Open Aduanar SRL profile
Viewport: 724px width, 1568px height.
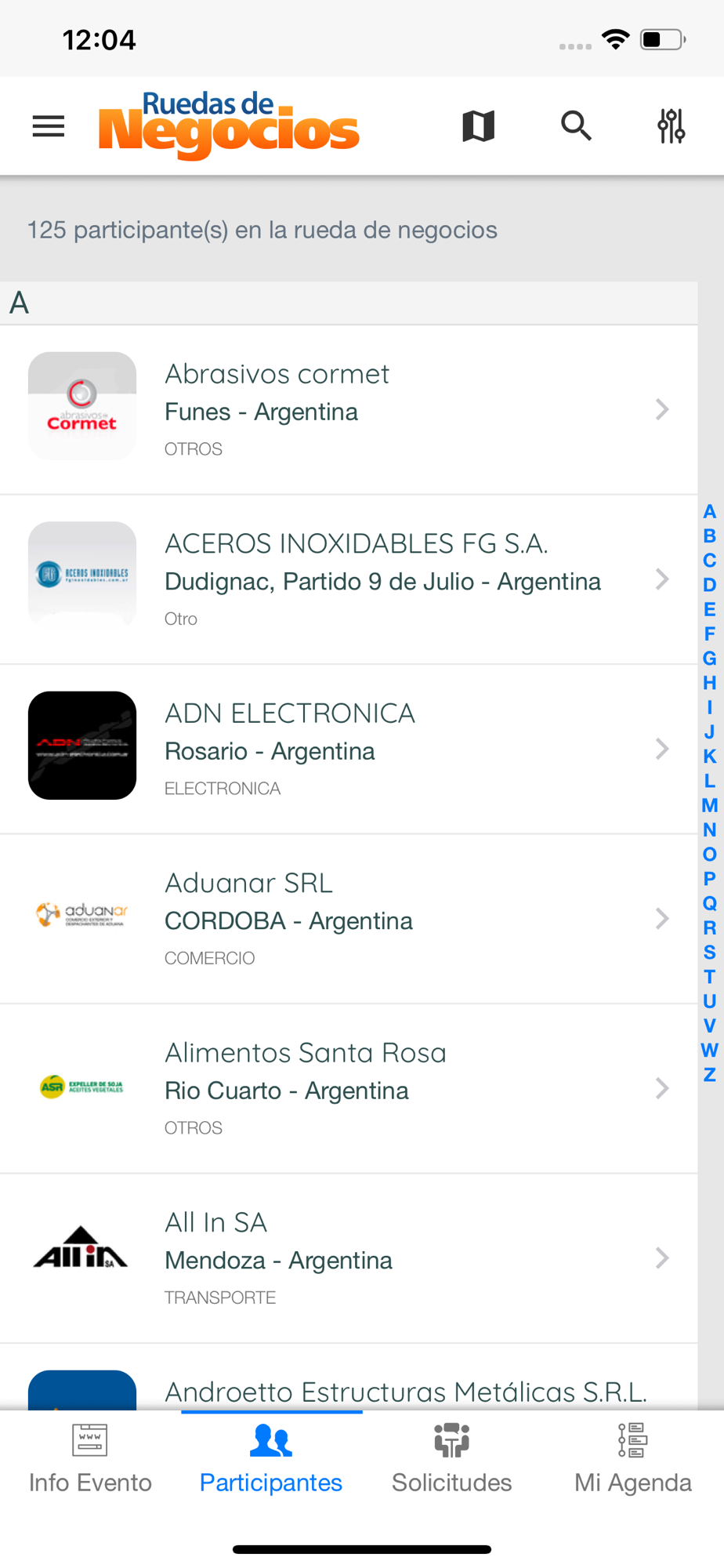[349, 920]
